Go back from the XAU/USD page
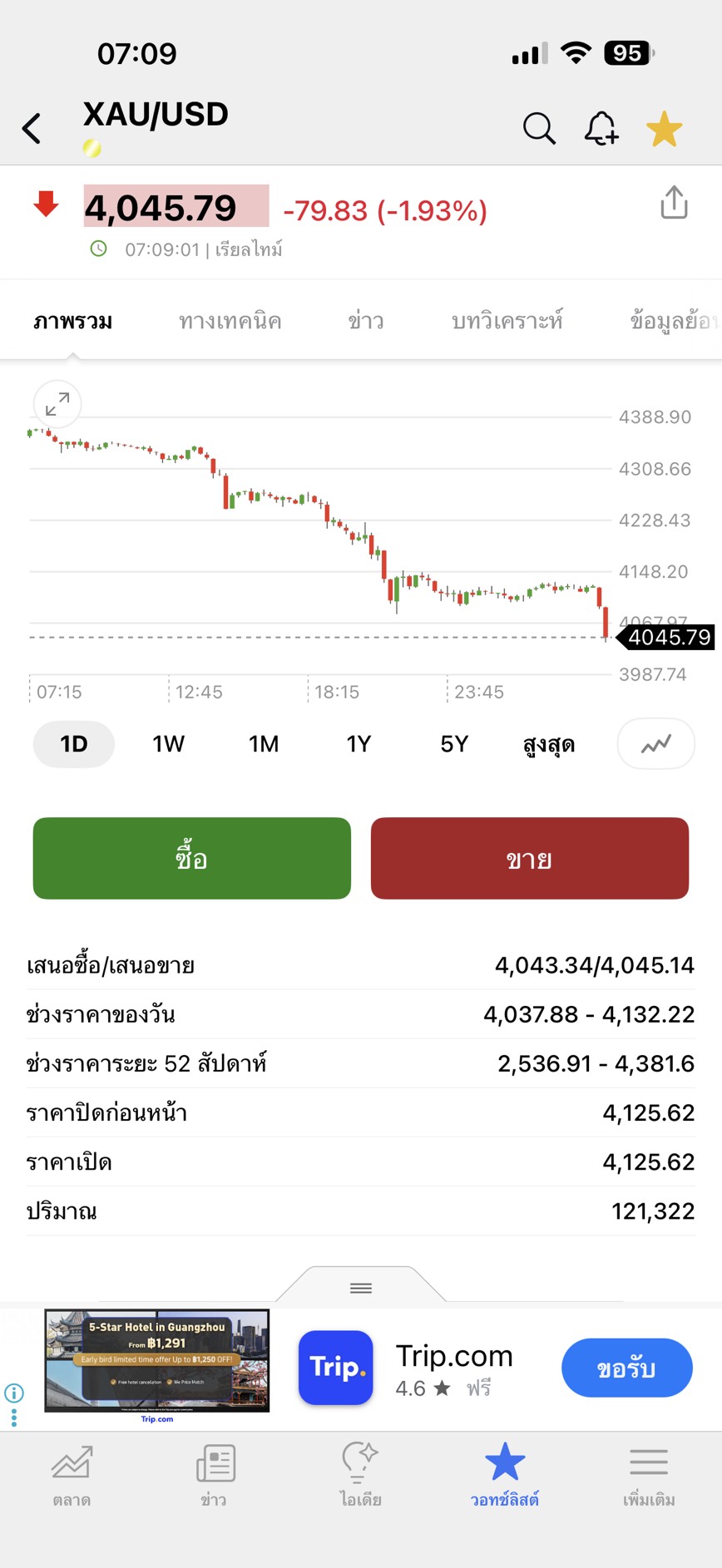Viewport: 722px width, 1568px height. [x=32, y=129]
